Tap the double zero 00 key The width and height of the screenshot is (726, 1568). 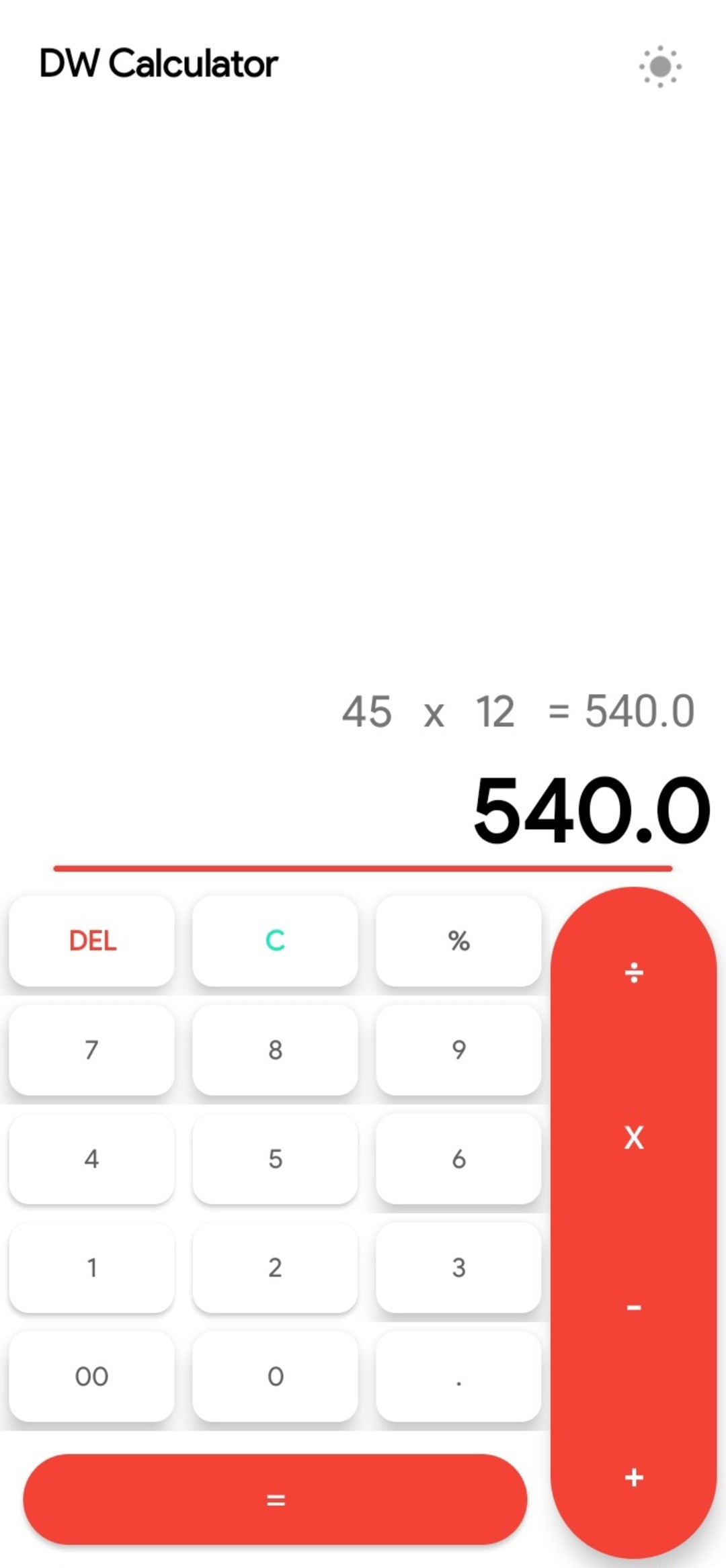(92, 1376)
